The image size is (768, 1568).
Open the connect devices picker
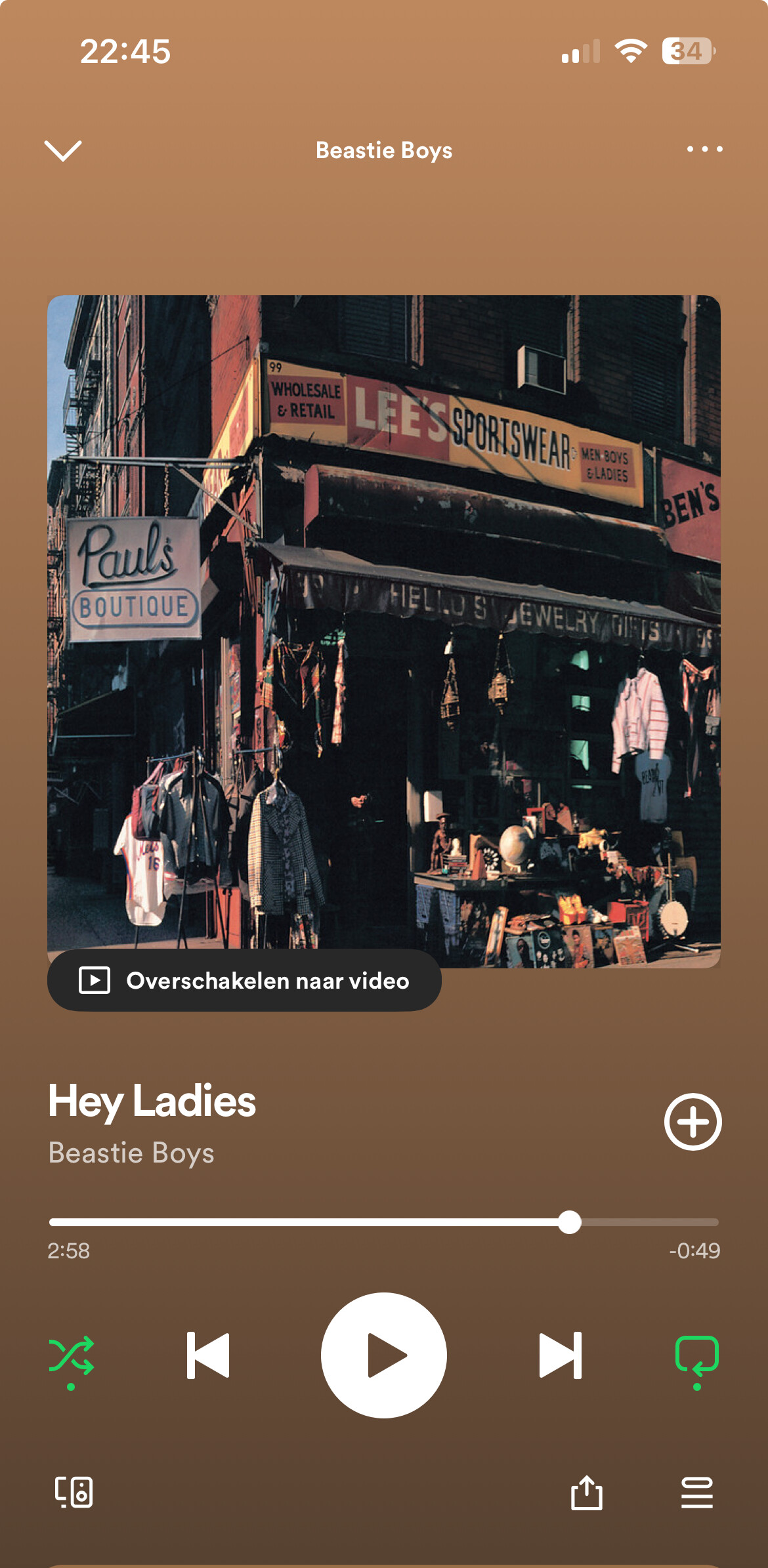click(74, 1493)
